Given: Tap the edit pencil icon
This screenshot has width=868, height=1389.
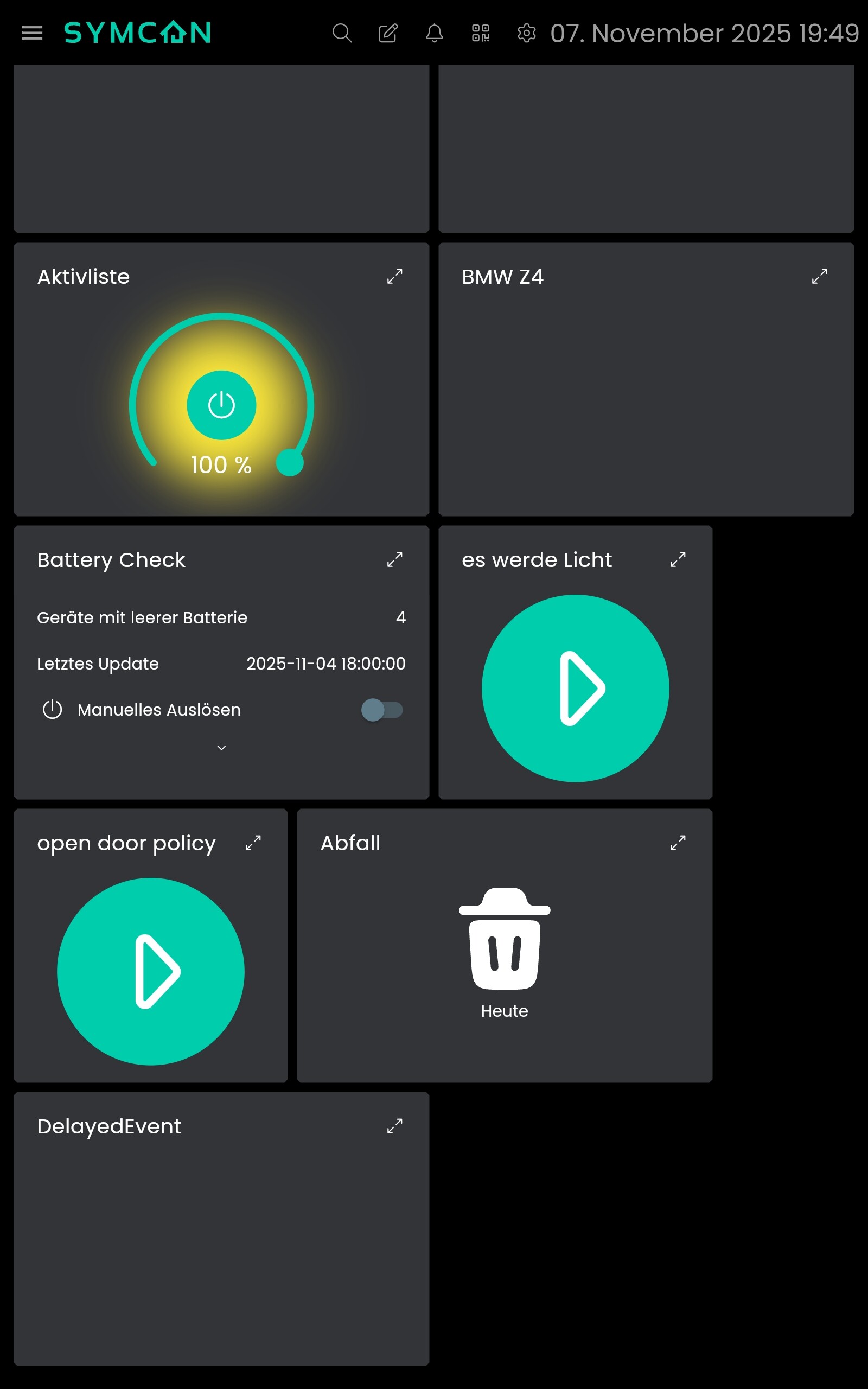Looking at the screenshot, I should point(388,33).
